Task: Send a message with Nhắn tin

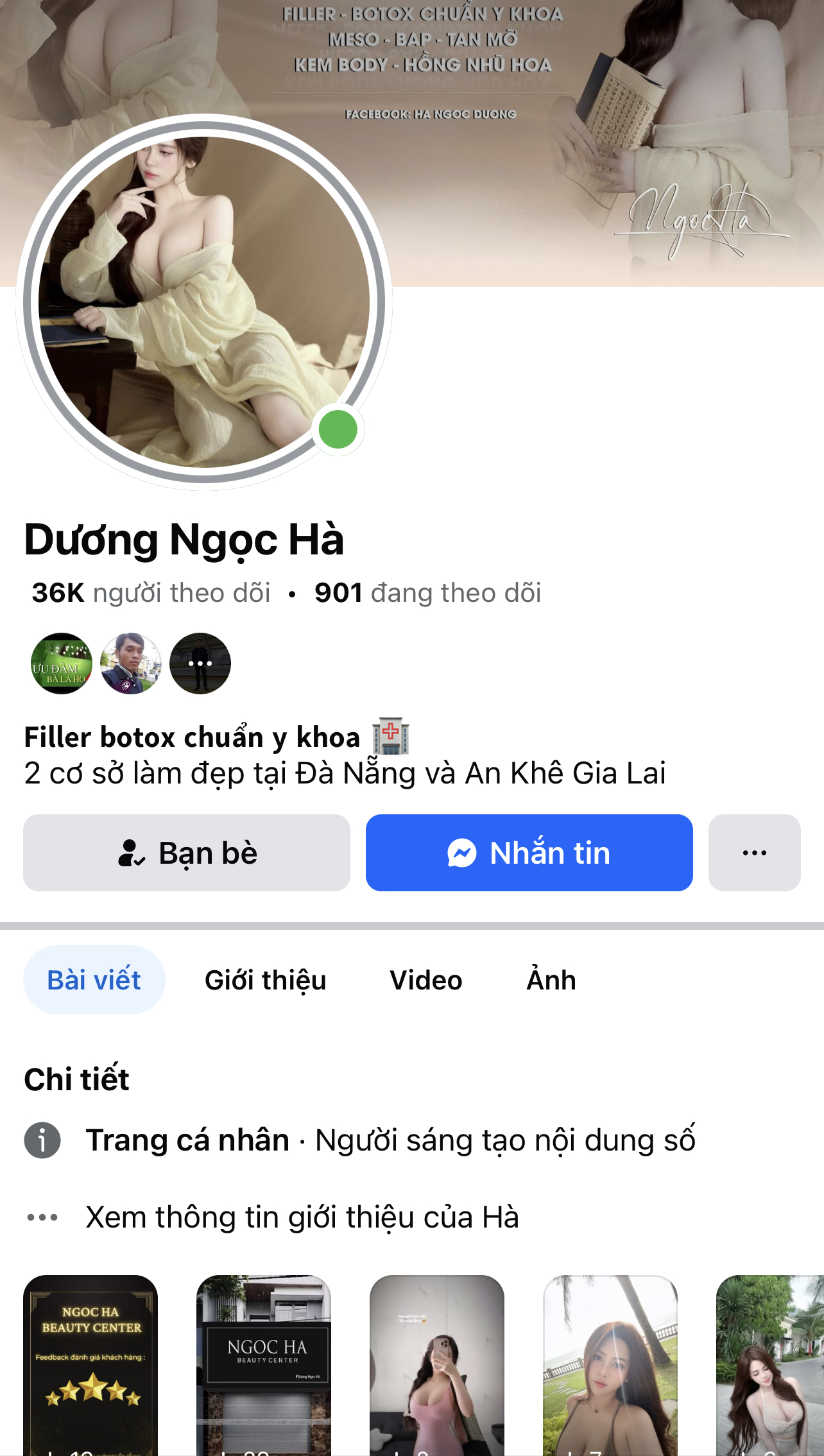Action: tap(529, 853)
